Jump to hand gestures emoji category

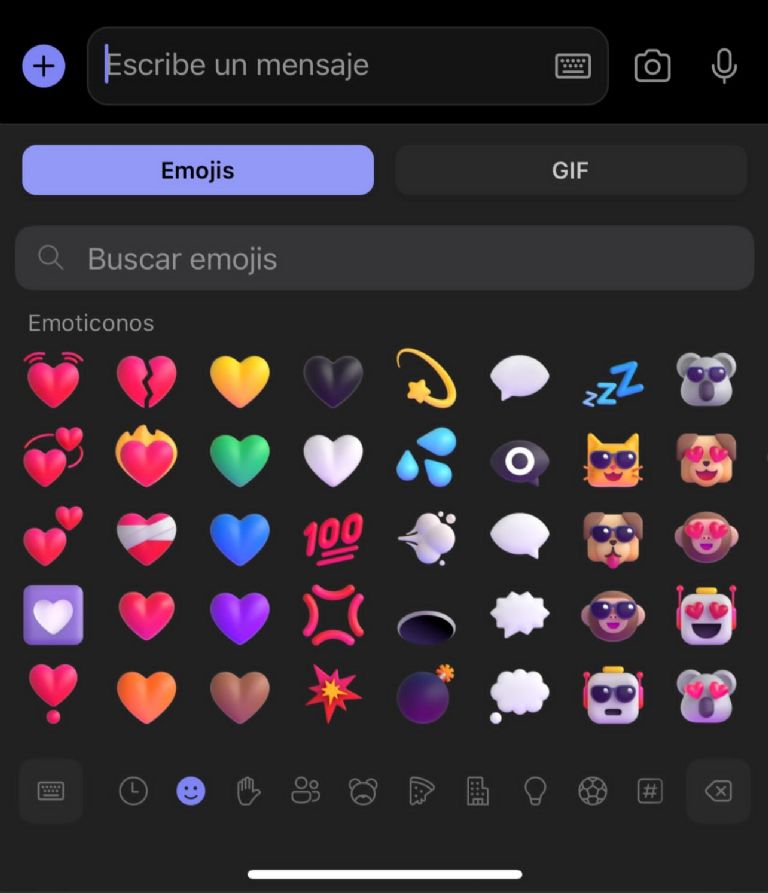click(247, 792)
